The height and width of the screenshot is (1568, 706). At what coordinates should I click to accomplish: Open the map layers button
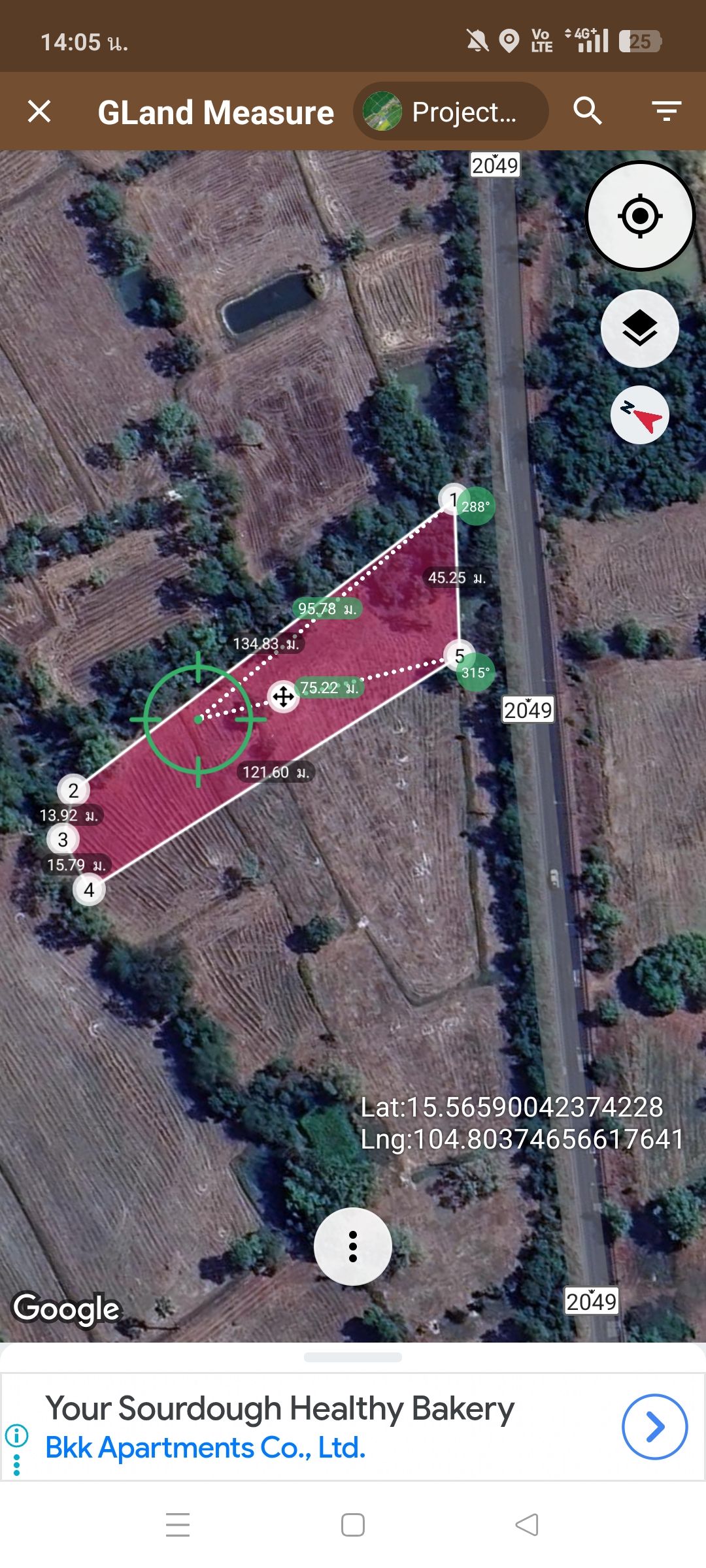pyautogui.click(x=640, y=328)
